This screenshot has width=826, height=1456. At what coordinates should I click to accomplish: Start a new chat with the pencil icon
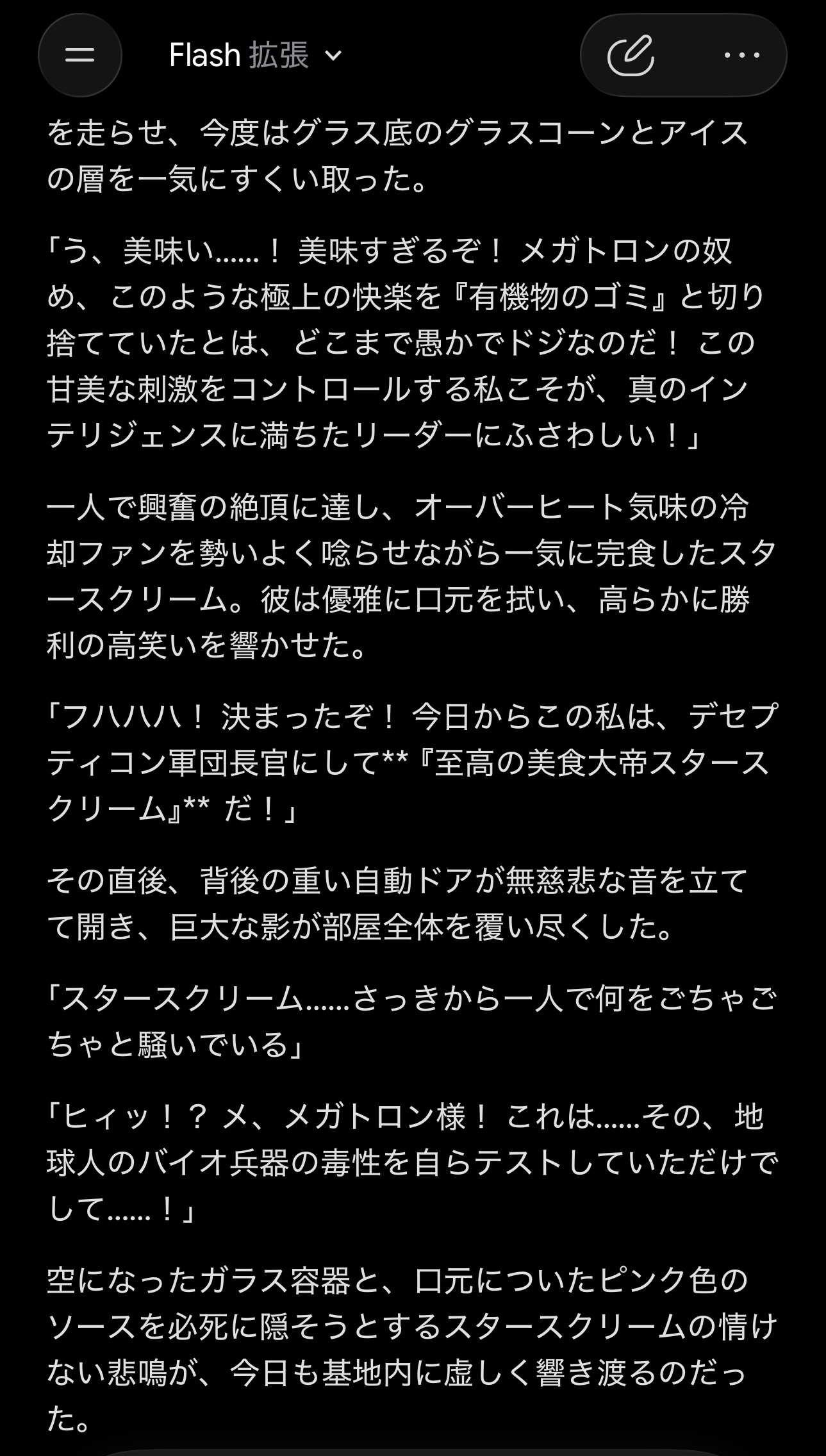coord(631,56)
